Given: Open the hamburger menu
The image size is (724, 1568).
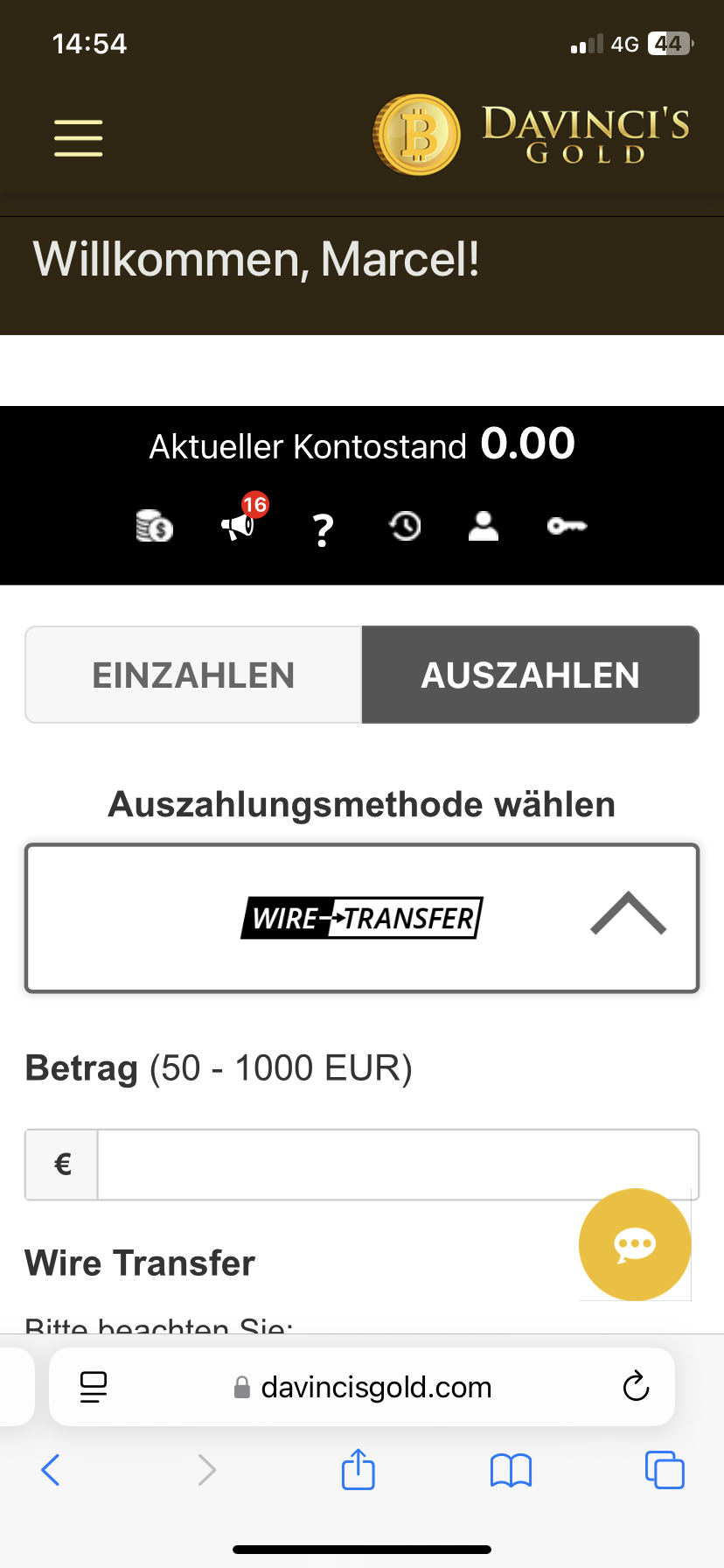Looking at the screenshot, I should (79, 138).
